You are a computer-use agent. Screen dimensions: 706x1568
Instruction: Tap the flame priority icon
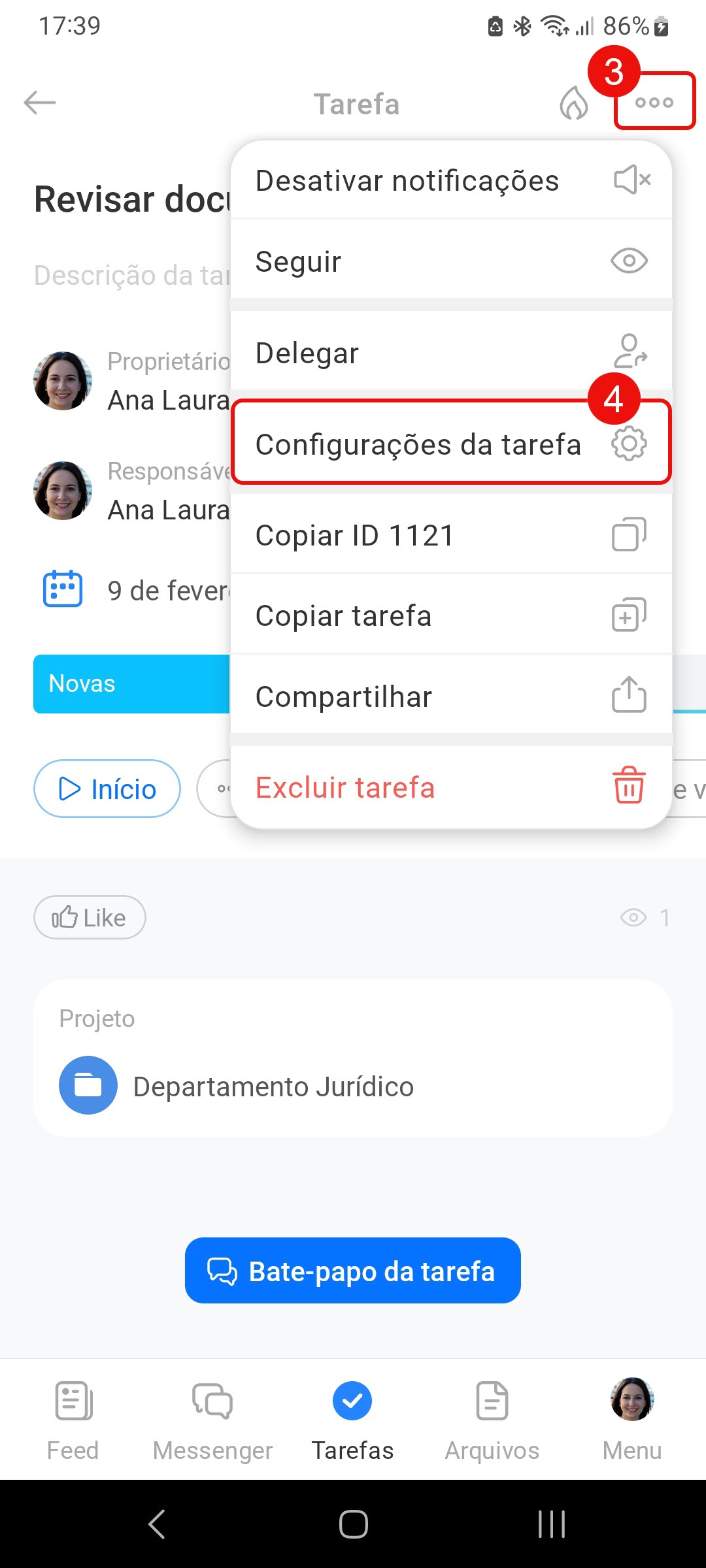click(573, 103)
